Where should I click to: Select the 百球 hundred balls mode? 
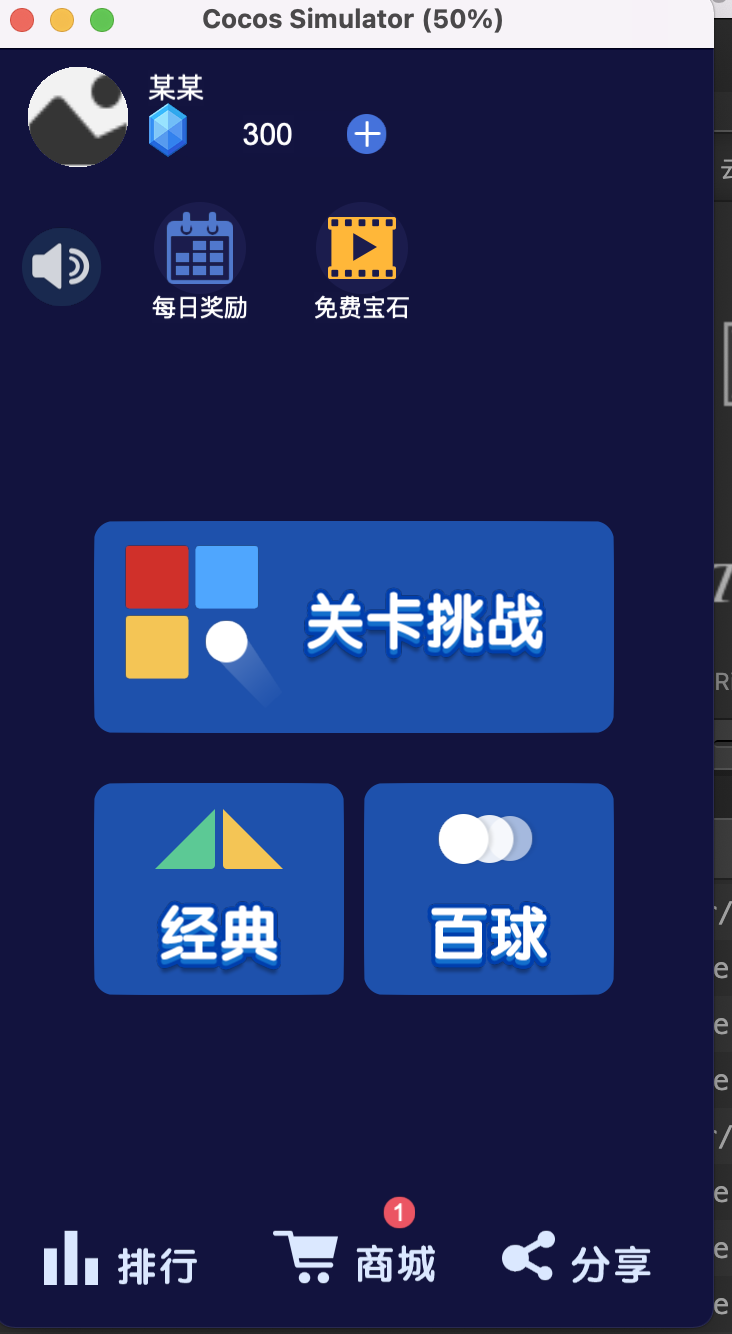488,889
